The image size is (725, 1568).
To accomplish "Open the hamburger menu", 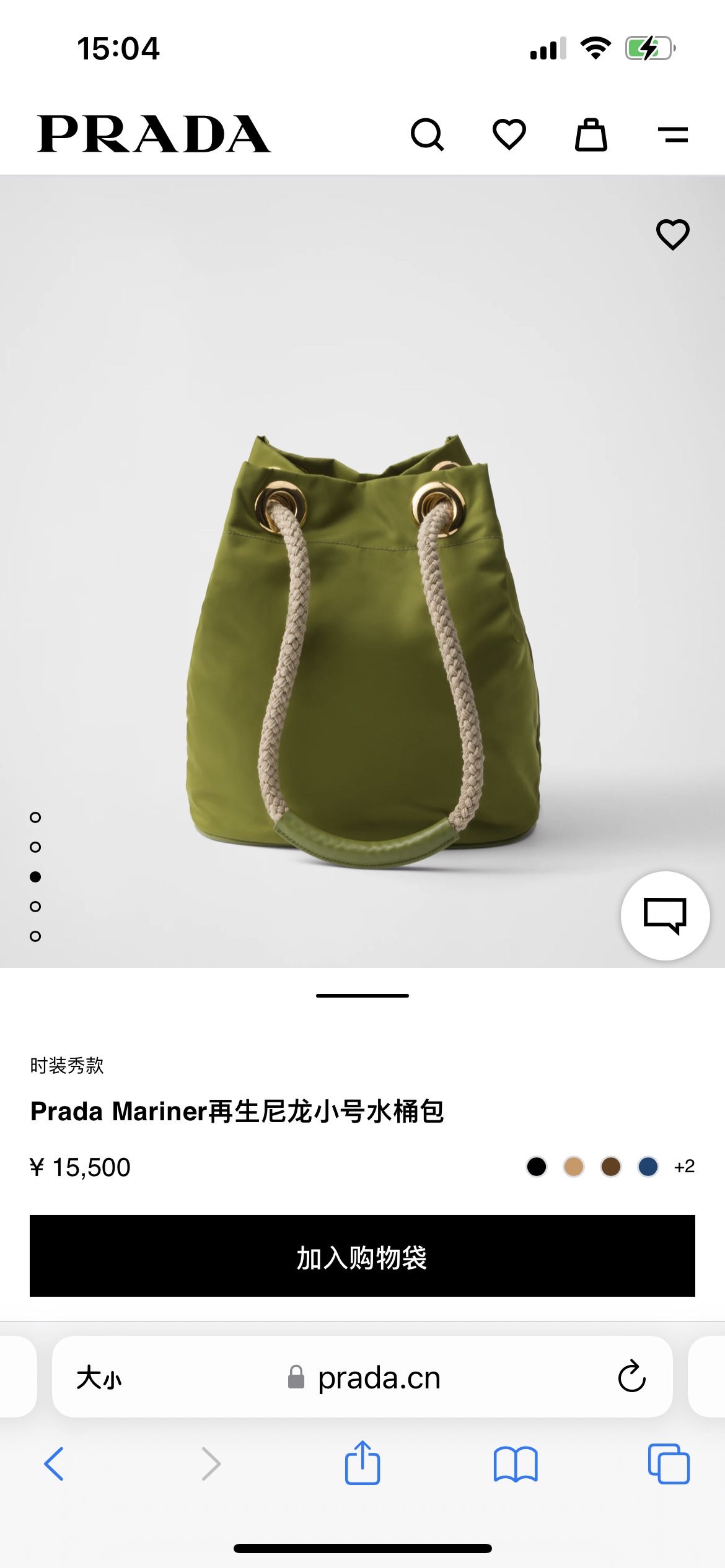I will click(673, 134).
